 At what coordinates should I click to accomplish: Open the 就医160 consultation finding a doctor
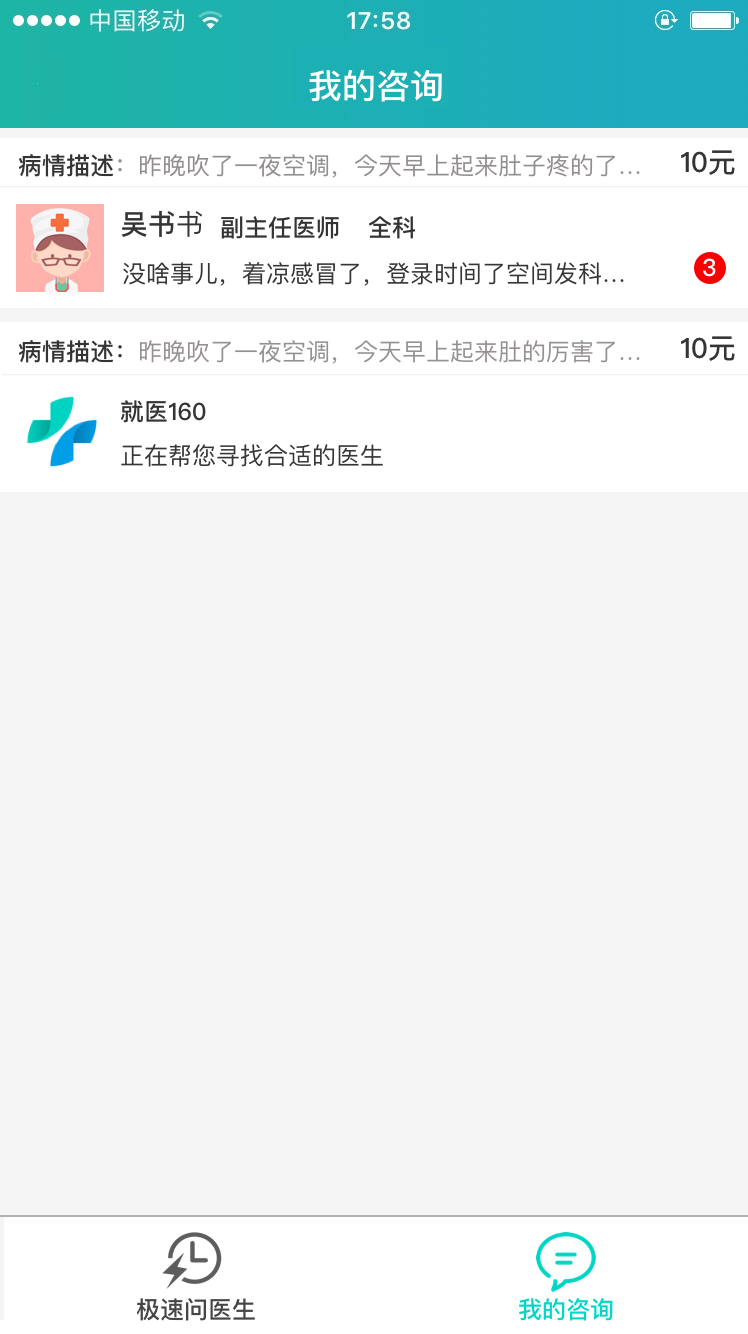coord(373,433)
